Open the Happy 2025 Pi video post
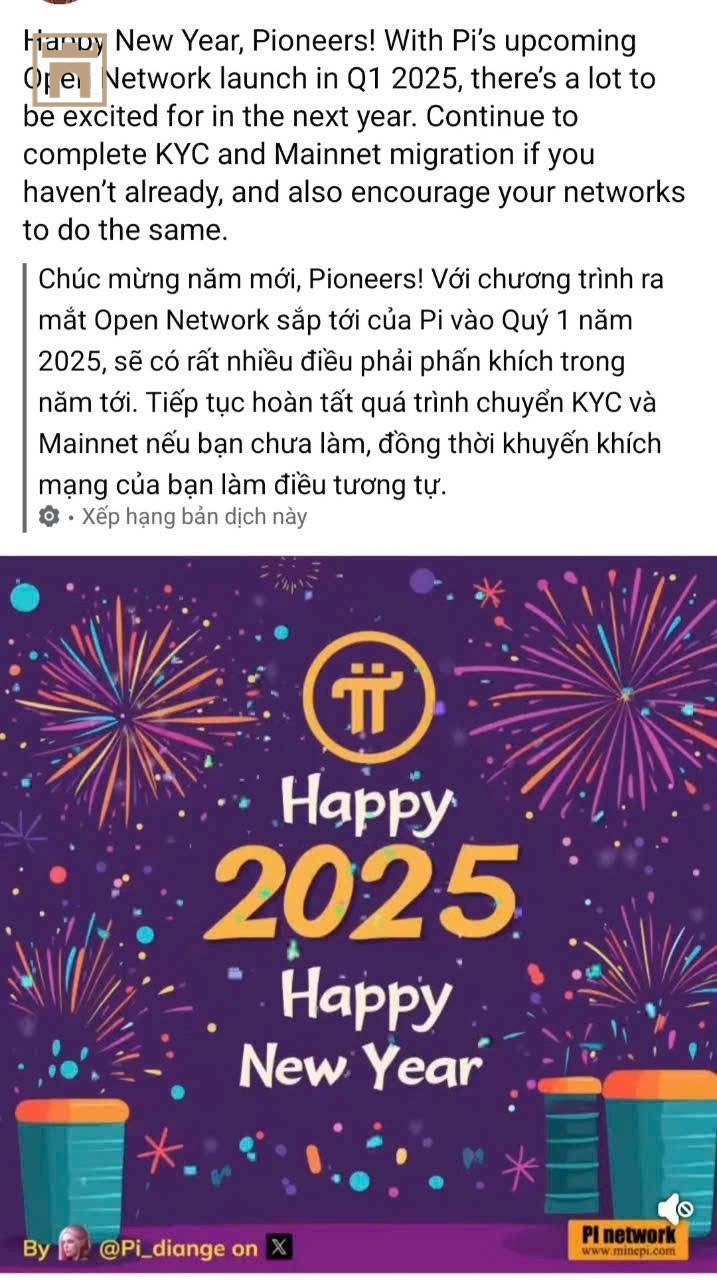 [358, 900]
